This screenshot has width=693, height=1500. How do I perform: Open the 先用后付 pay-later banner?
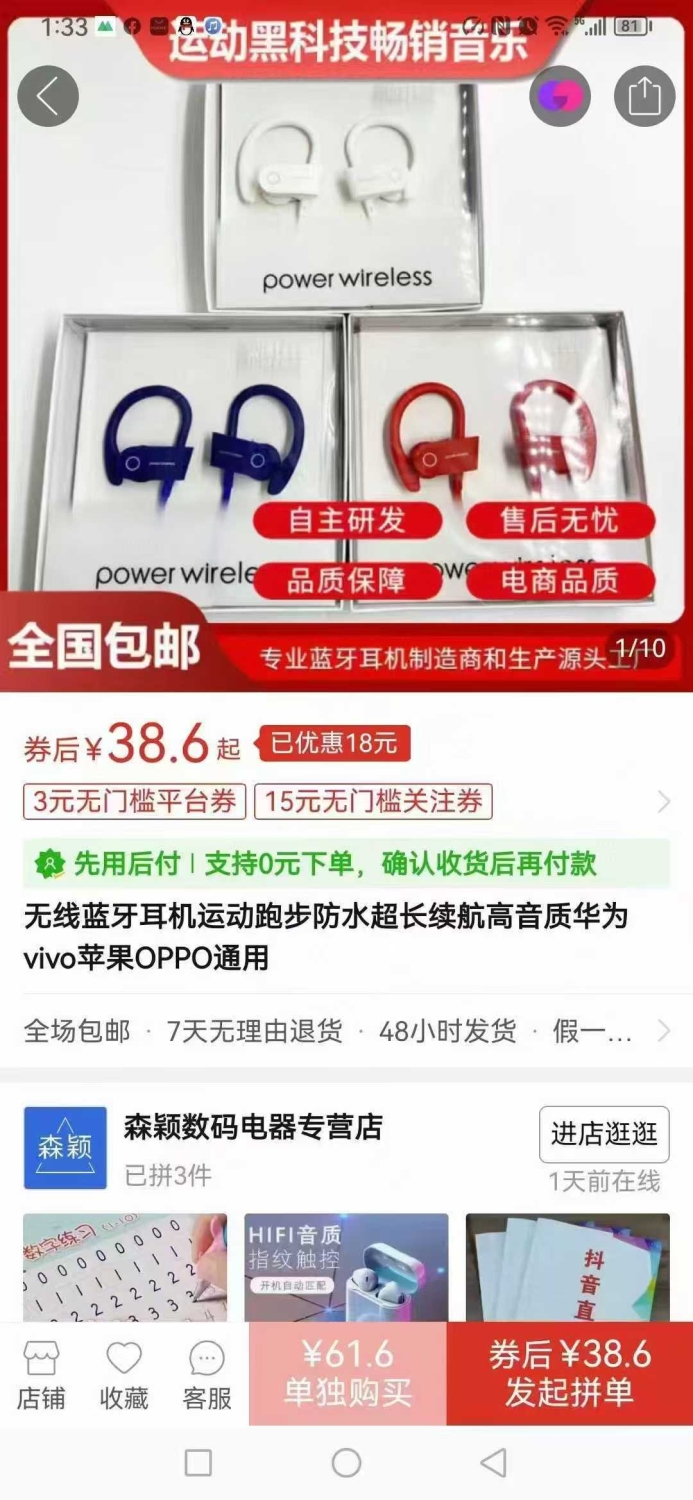point(346,863)
